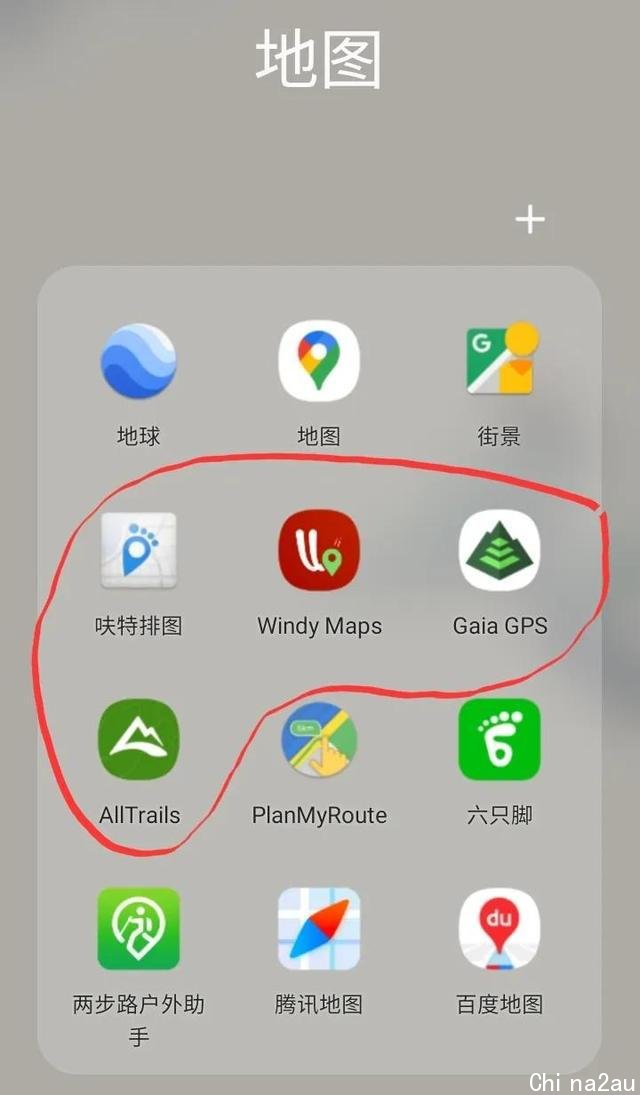
Task: Add an app with the plus button
Action: (530, 220)
